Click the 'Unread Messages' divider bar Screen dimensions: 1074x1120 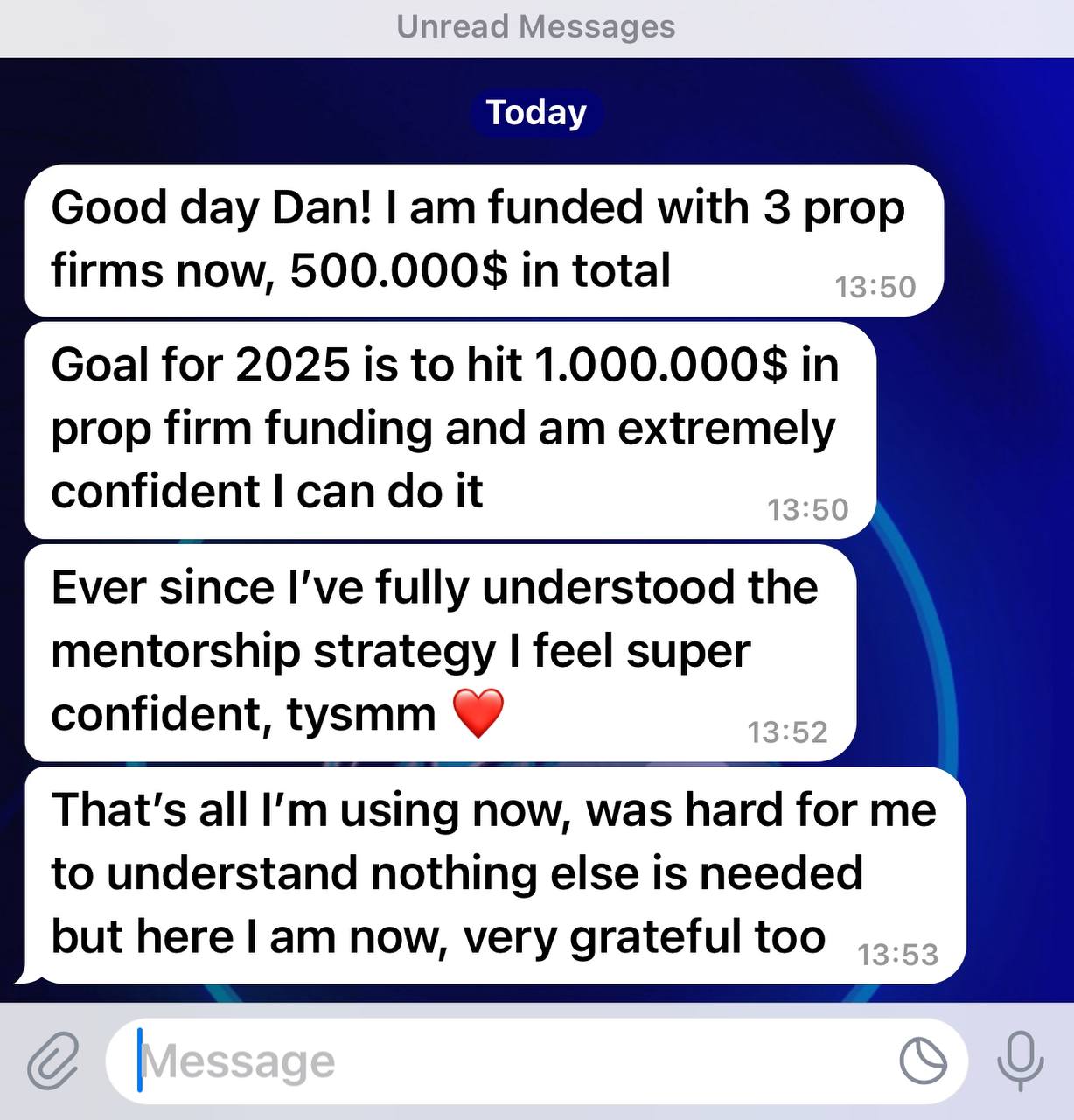536,26
